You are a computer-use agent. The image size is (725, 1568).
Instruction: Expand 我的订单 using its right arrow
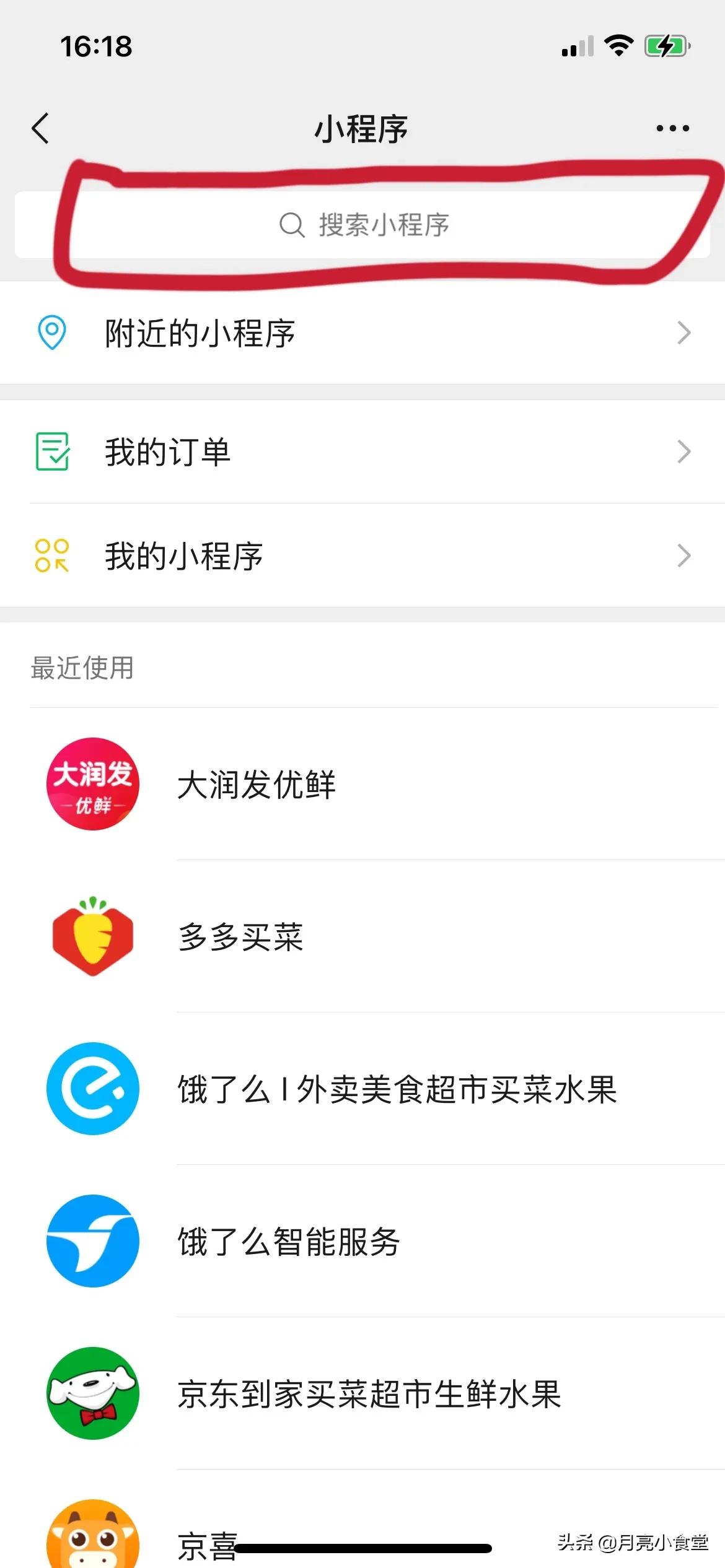(x=683, y=451)
